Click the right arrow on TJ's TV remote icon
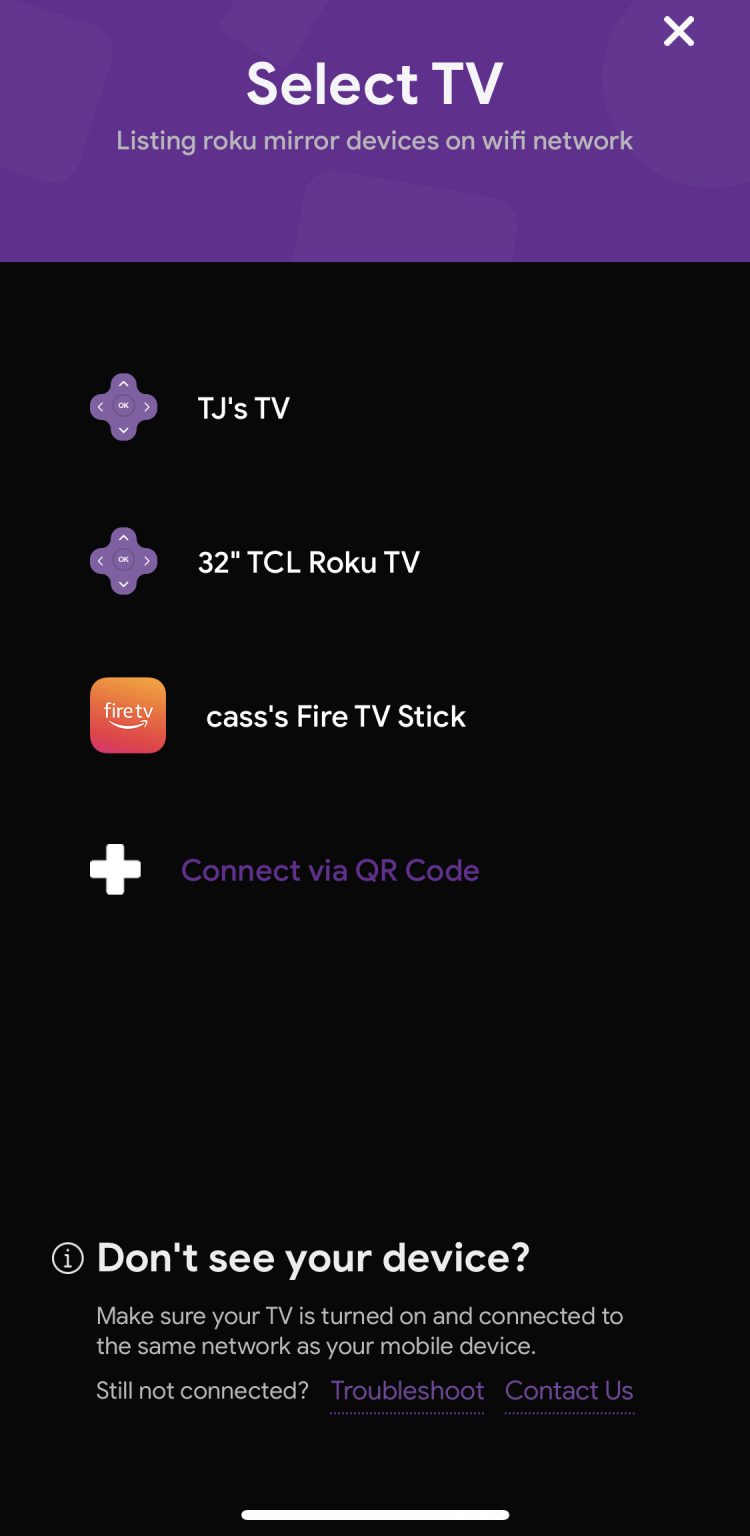The width and height of the screenshot is (750, 1536). pos(147,406)
